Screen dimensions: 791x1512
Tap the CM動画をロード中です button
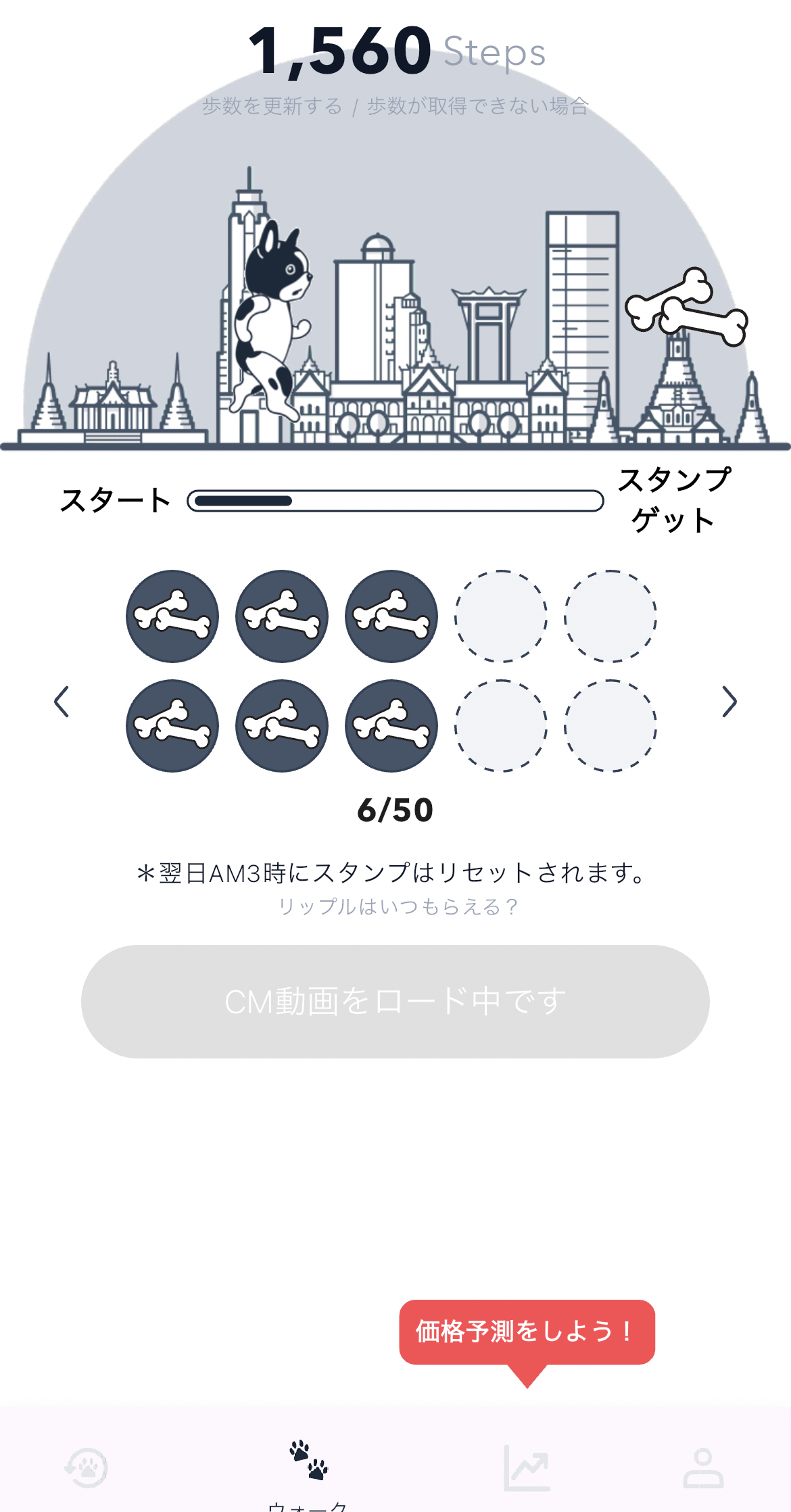[x=395, y=1001]
